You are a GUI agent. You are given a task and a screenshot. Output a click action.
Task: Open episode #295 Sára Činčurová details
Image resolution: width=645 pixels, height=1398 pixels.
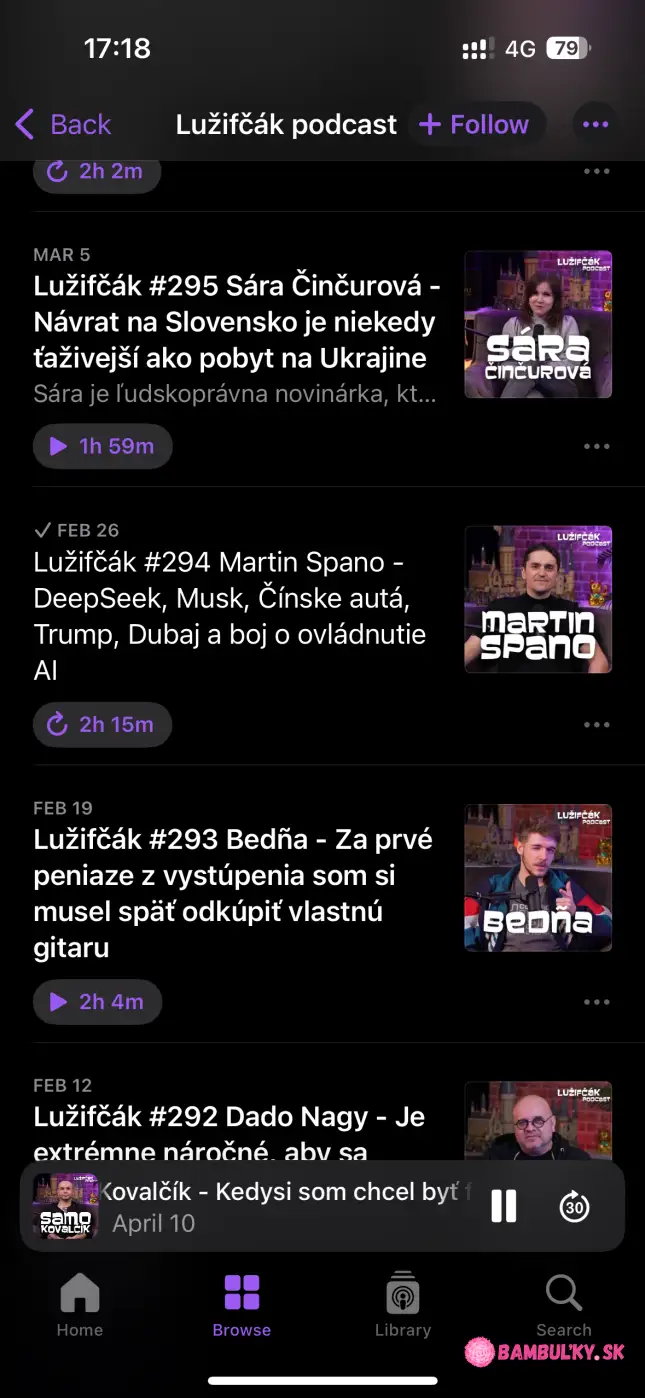coord(235,322)
